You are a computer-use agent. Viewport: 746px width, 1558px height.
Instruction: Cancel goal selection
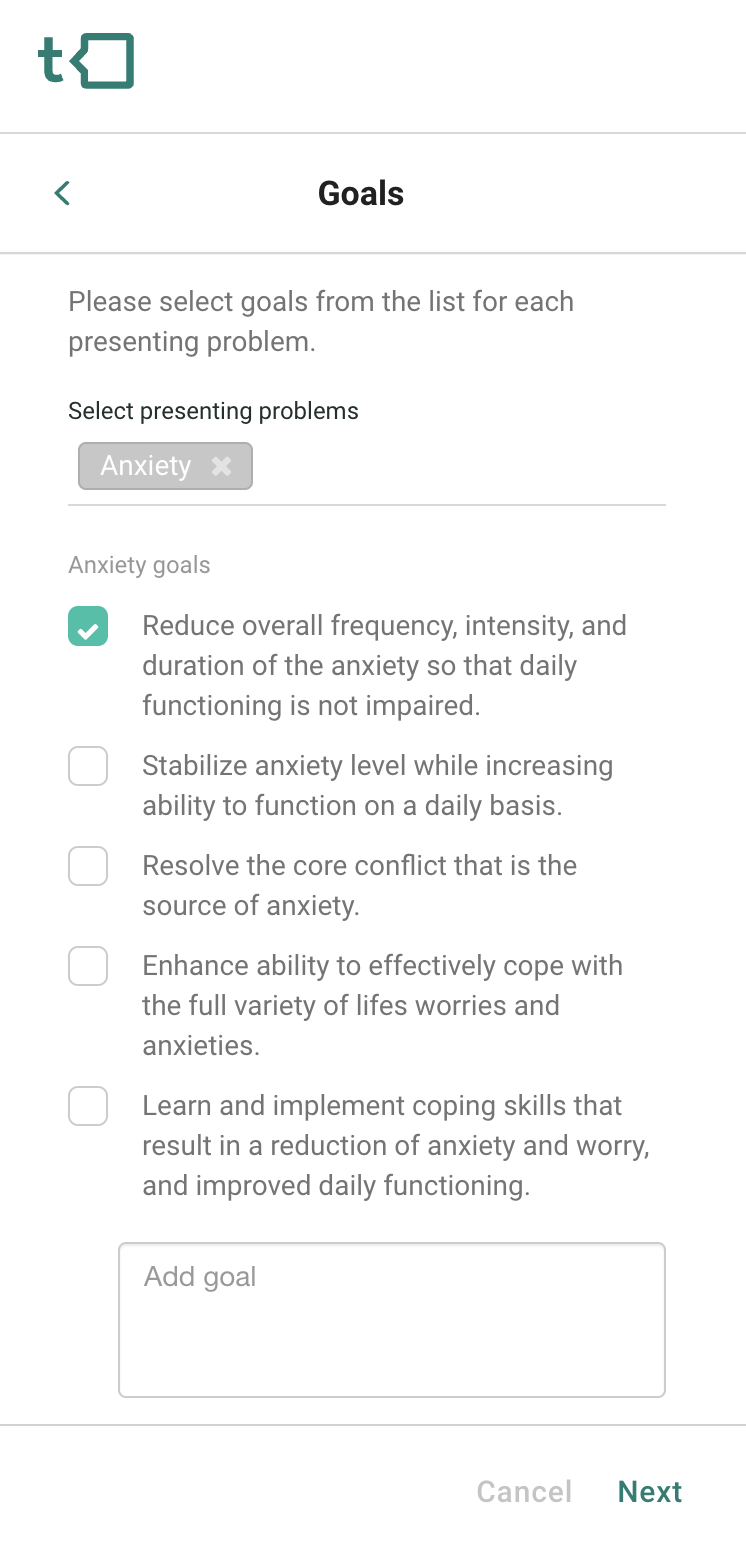(x=524, y=1492)
